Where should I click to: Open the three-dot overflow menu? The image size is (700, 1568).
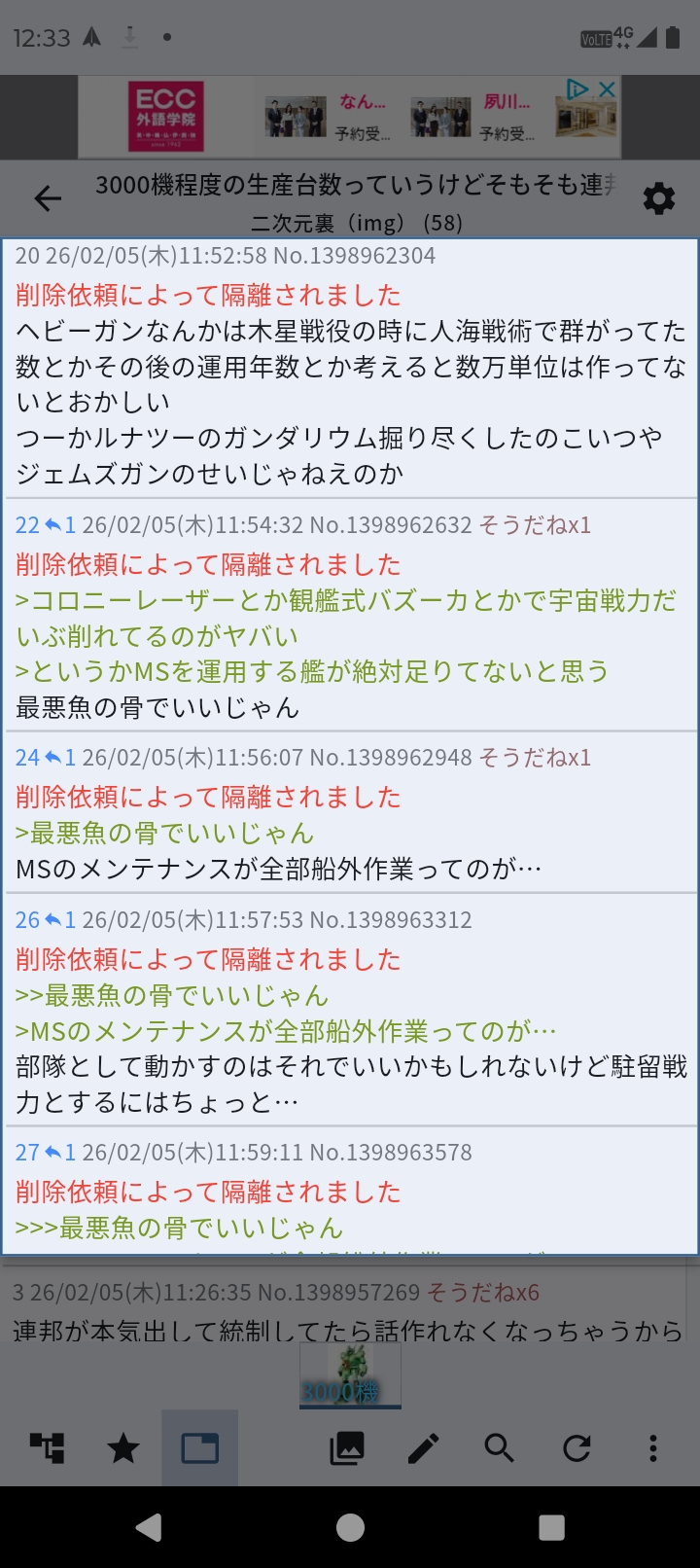653,1448
